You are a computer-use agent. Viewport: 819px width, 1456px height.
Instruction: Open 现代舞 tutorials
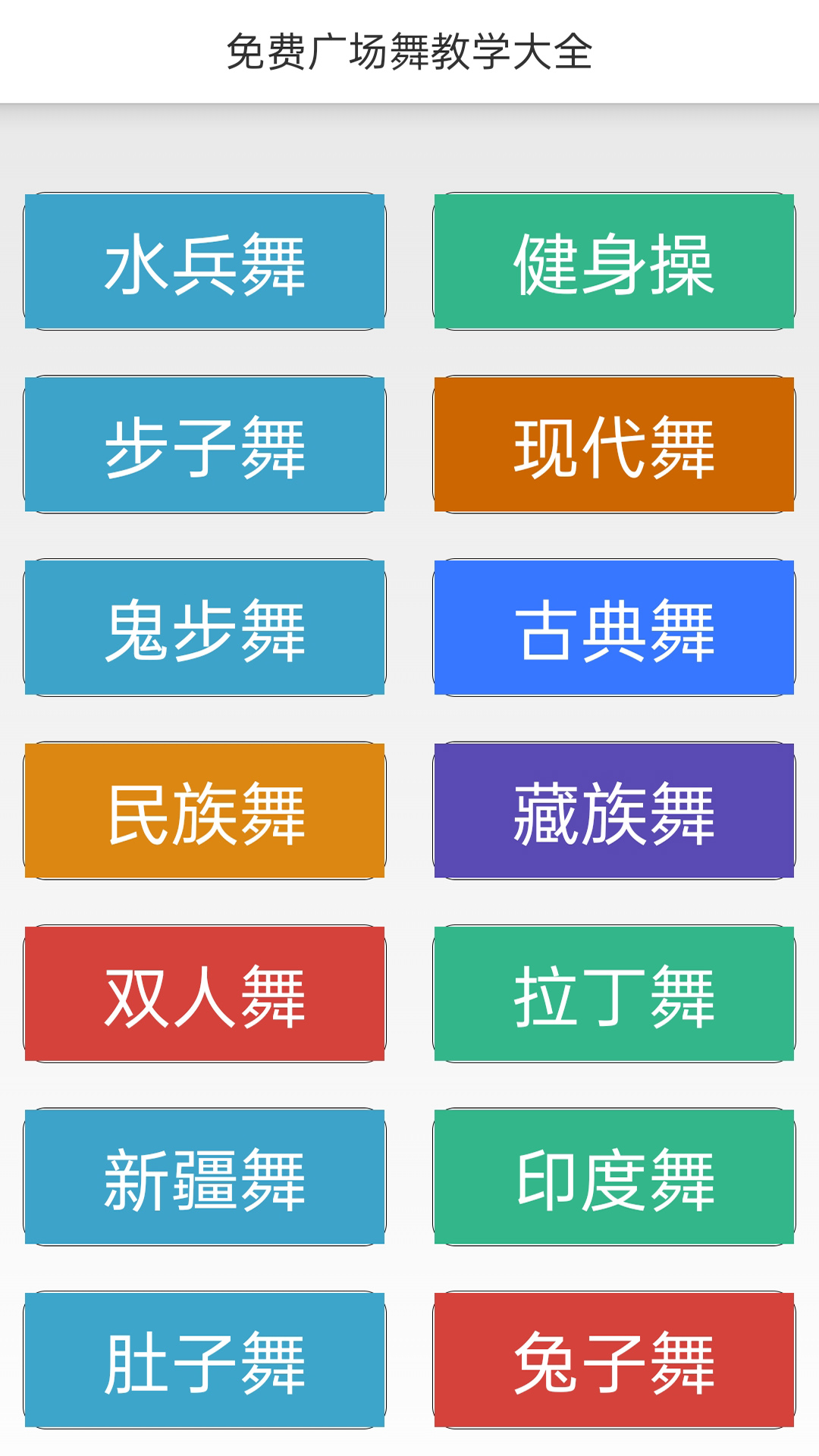[614, 444]
